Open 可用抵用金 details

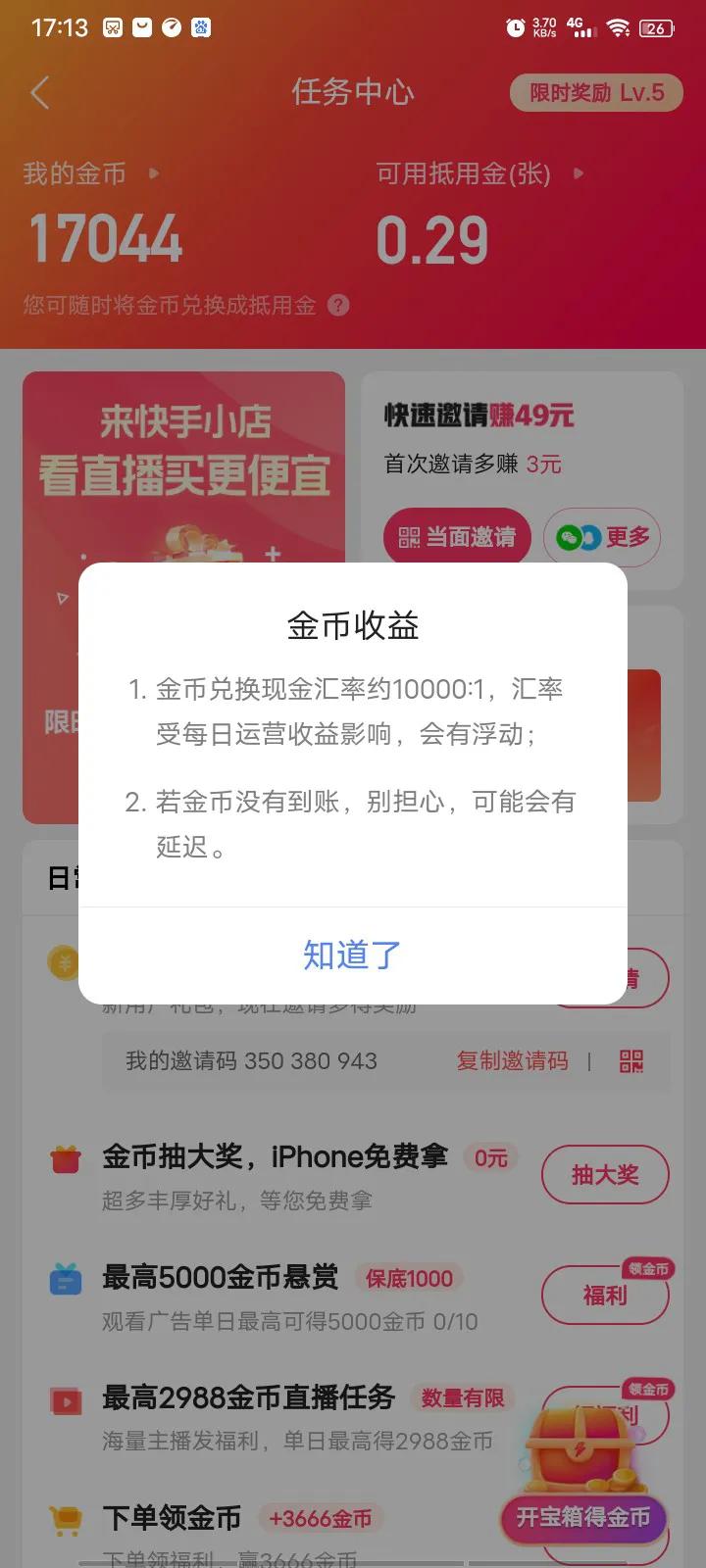point(479,174)
